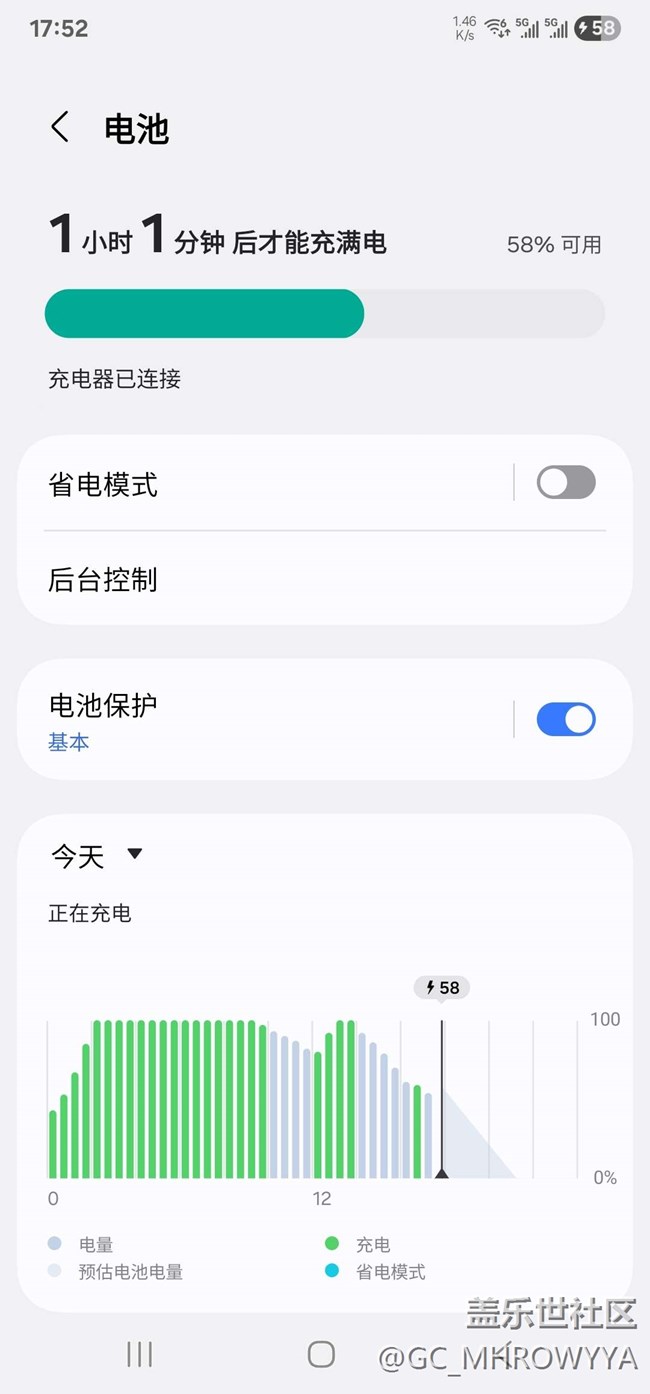Disable the 电池保护 switch

pyautogui.click(x=566, y=719)
